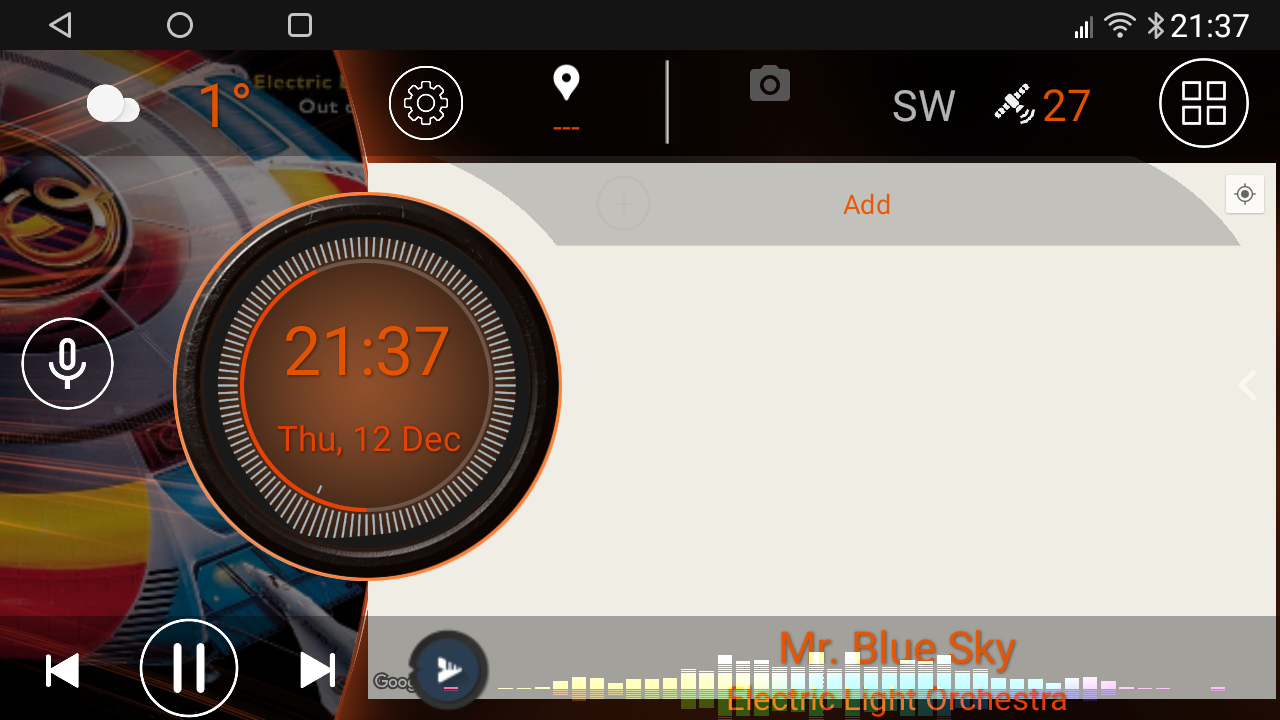The image size is (1280, 720).
Task: Pause the current song
Action: click(189, 668)
